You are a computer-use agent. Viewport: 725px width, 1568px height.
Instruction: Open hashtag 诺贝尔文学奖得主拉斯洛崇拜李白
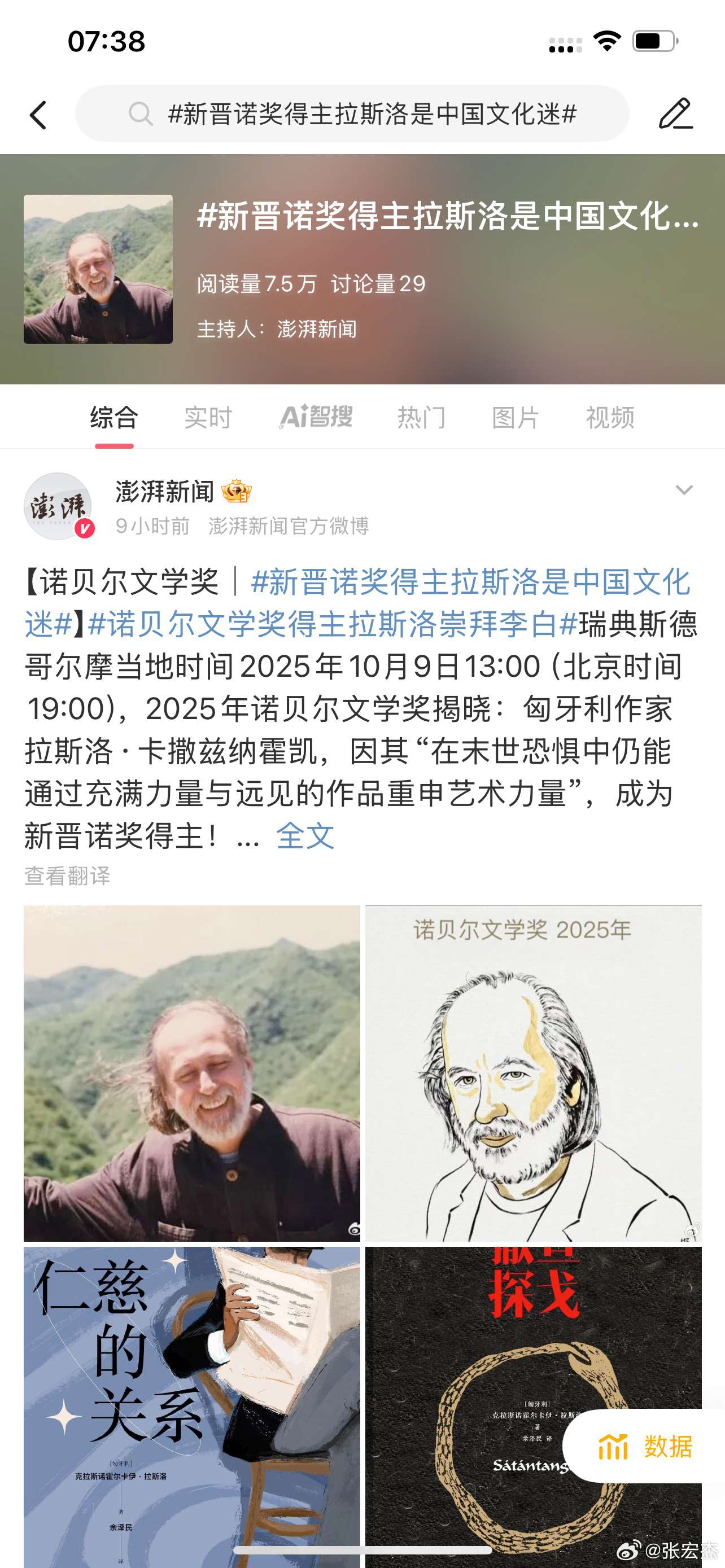[x=333, y=624]
